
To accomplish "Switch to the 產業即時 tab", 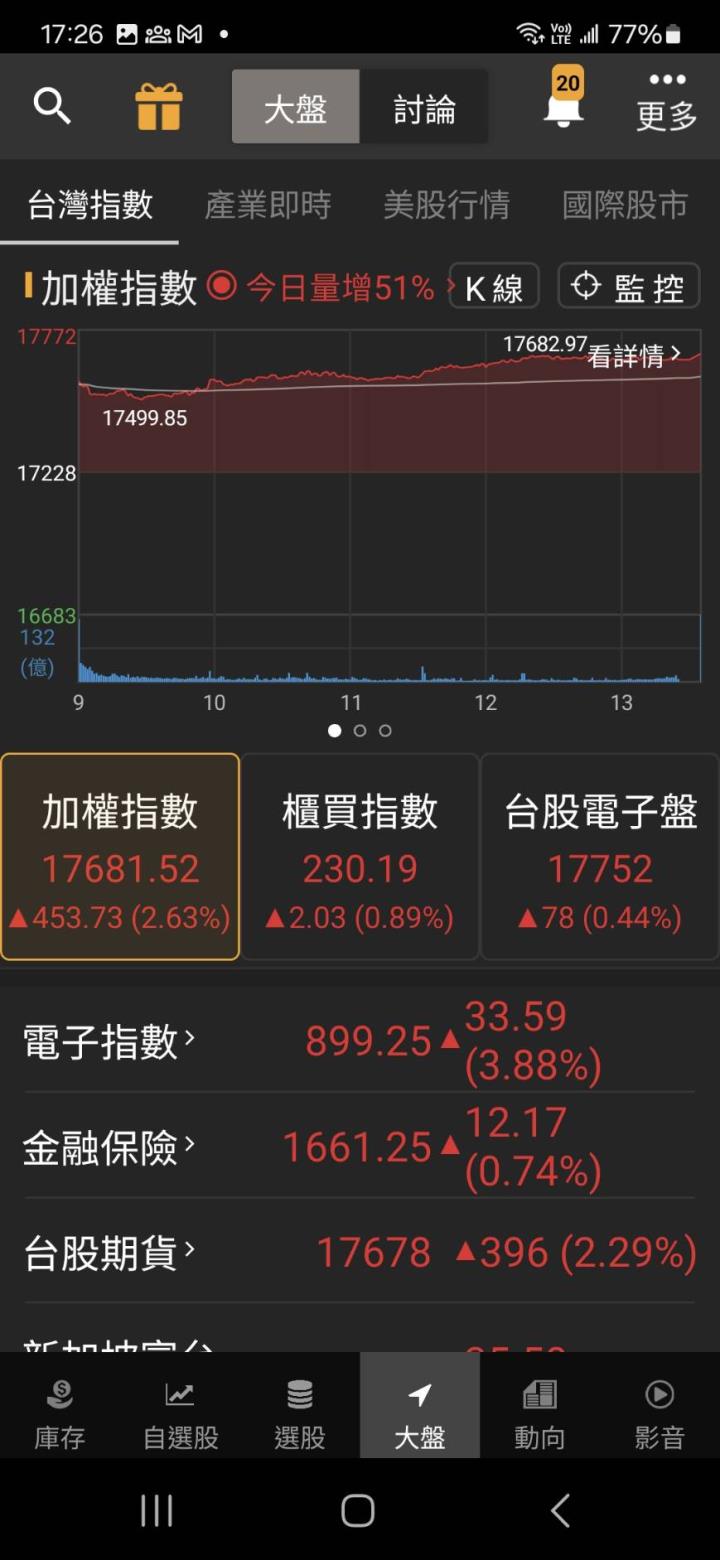I will (x=268, y=205).
